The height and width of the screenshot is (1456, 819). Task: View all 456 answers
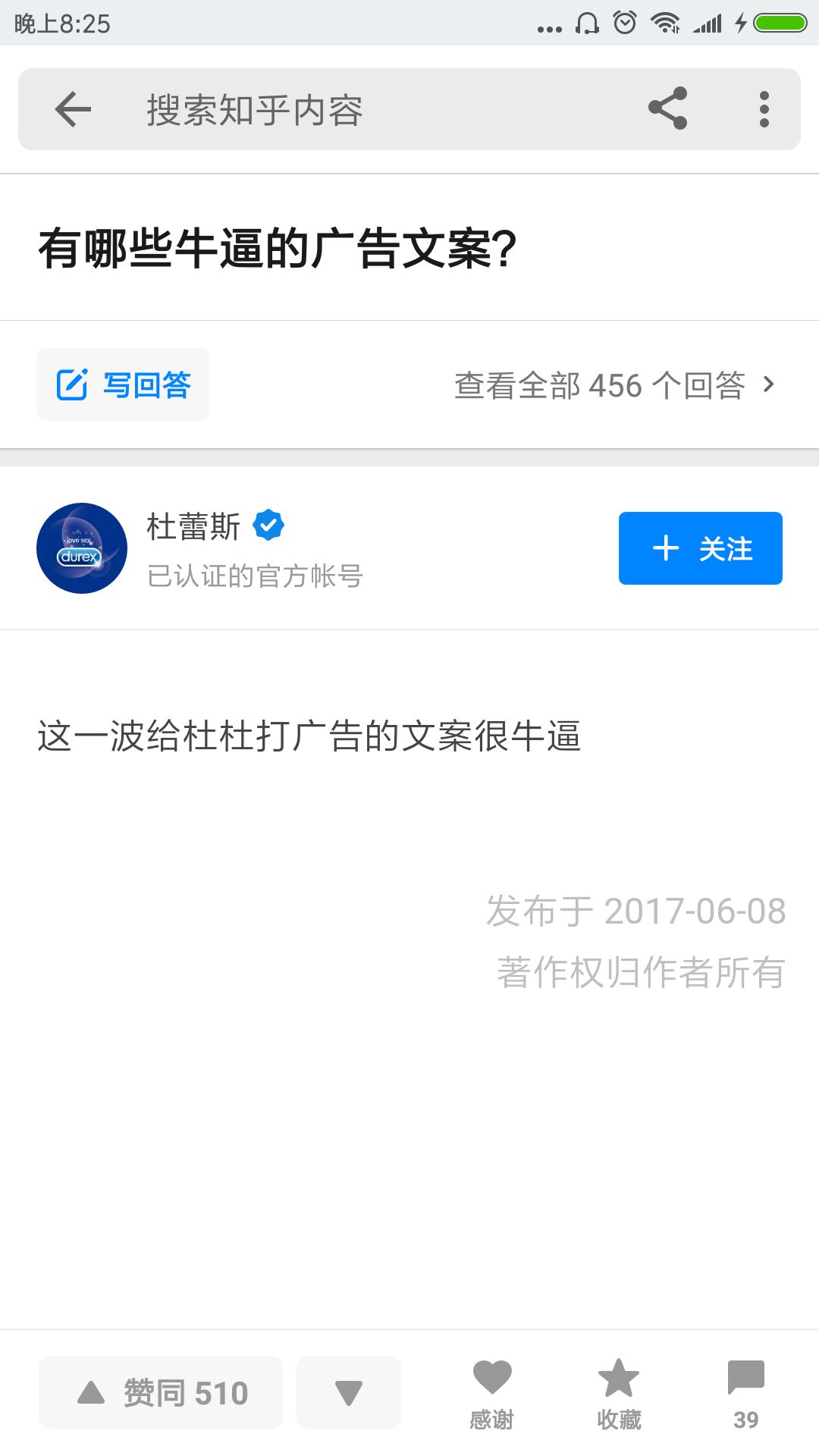[x=614, y=385]
